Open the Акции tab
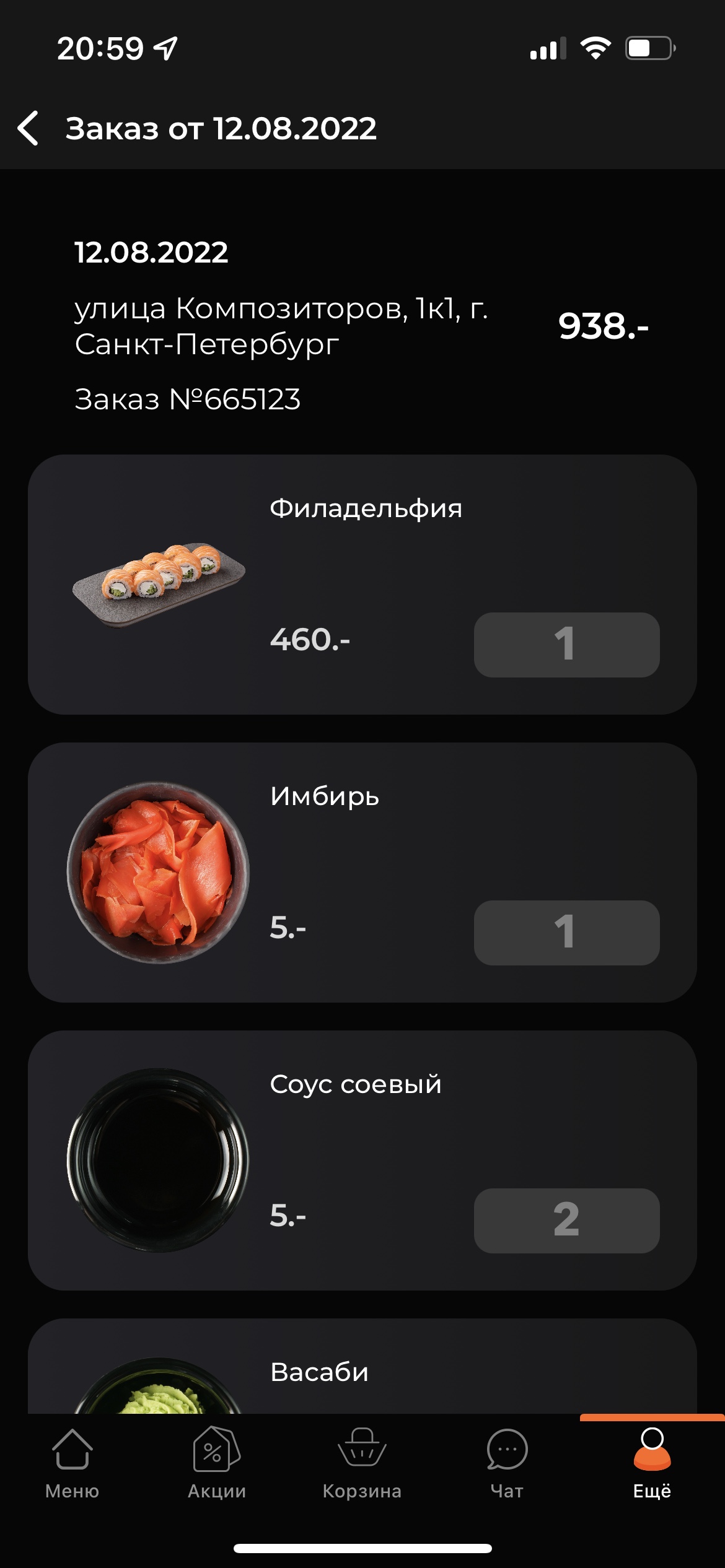 (217, 1464)
